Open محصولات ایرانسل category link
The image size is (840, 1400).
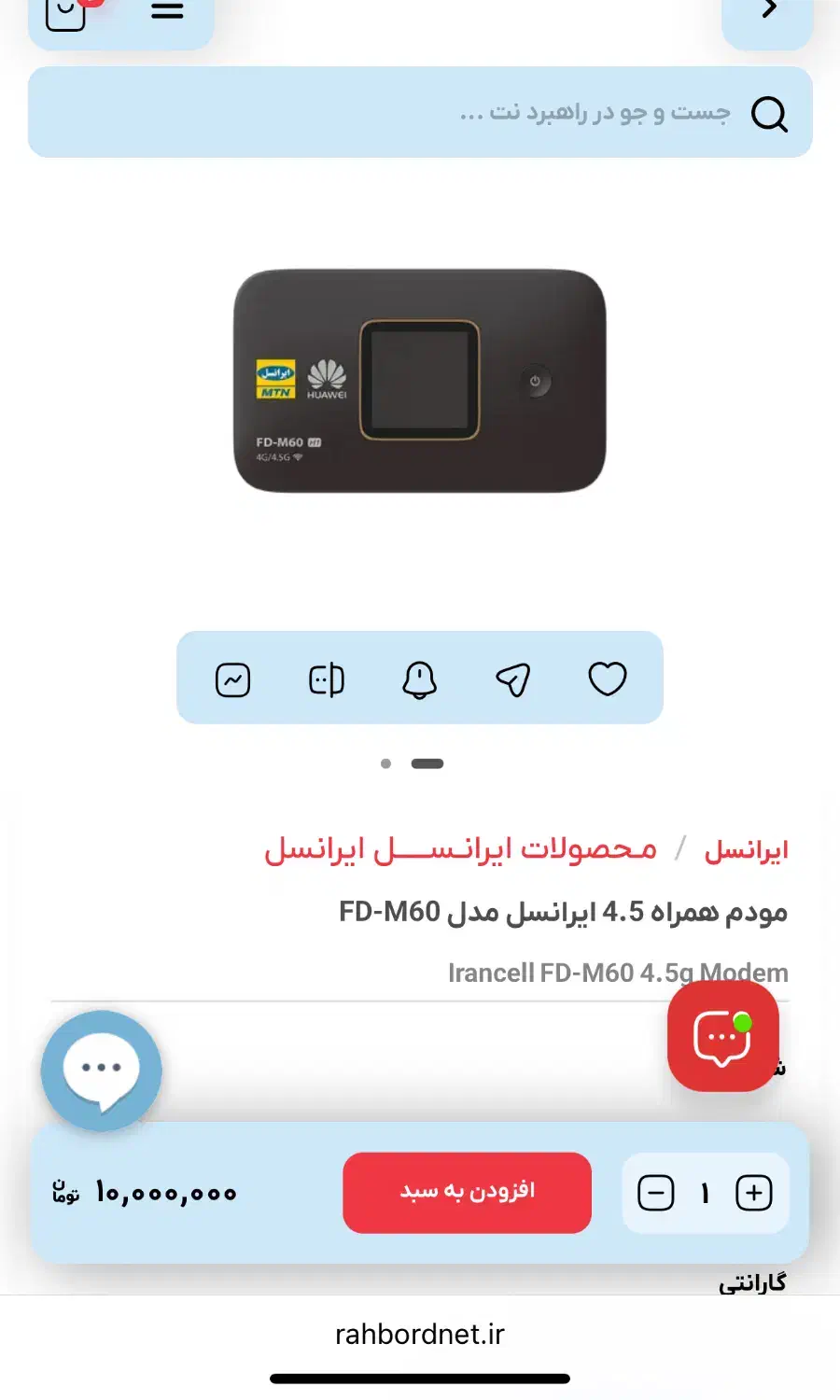pyautogui.click(x=460, y=850)
